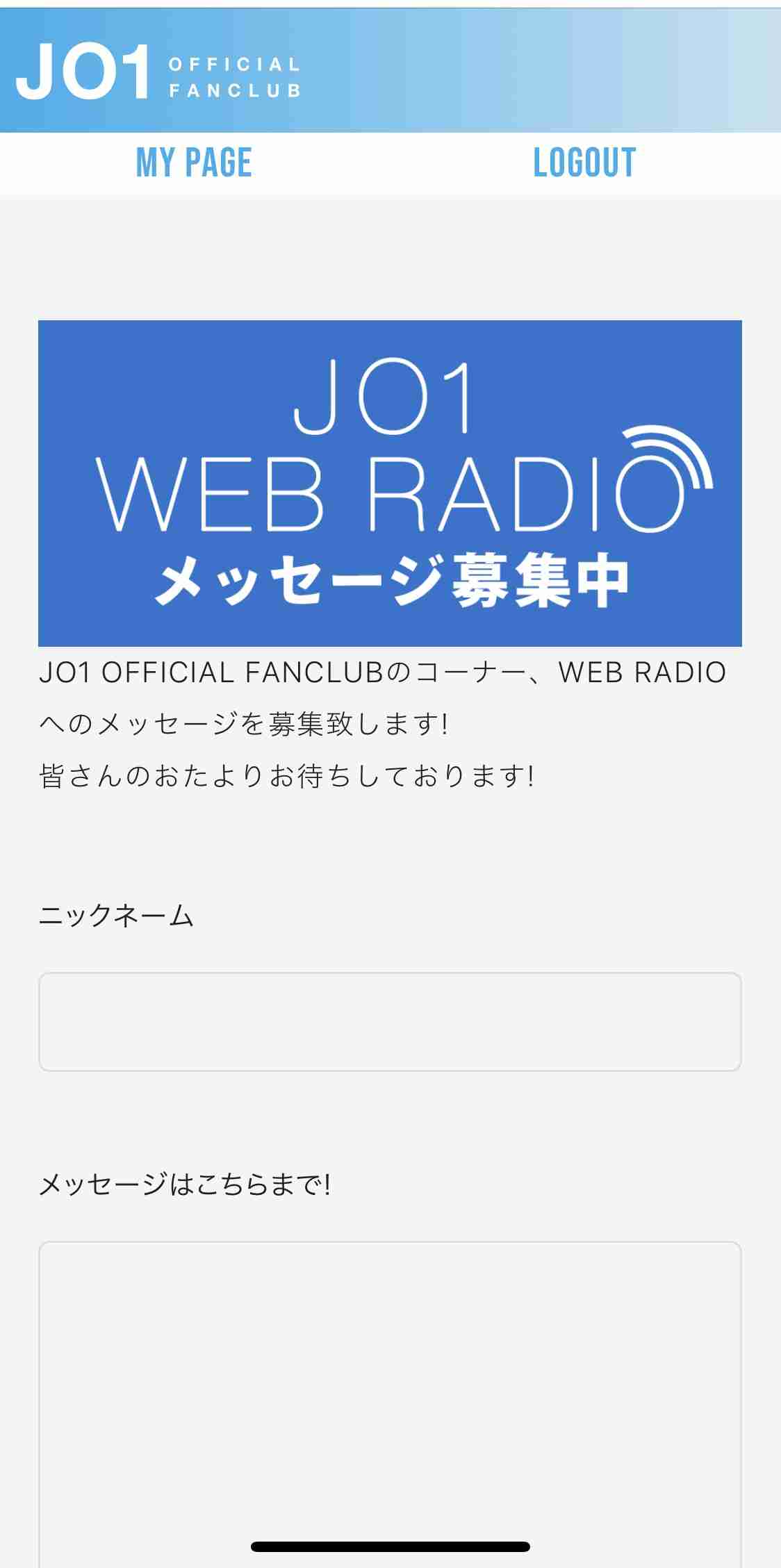Image resolution: width=781 pixels, height=1568 pixels.
Task: Tap the message text area
Action: 390,1389
